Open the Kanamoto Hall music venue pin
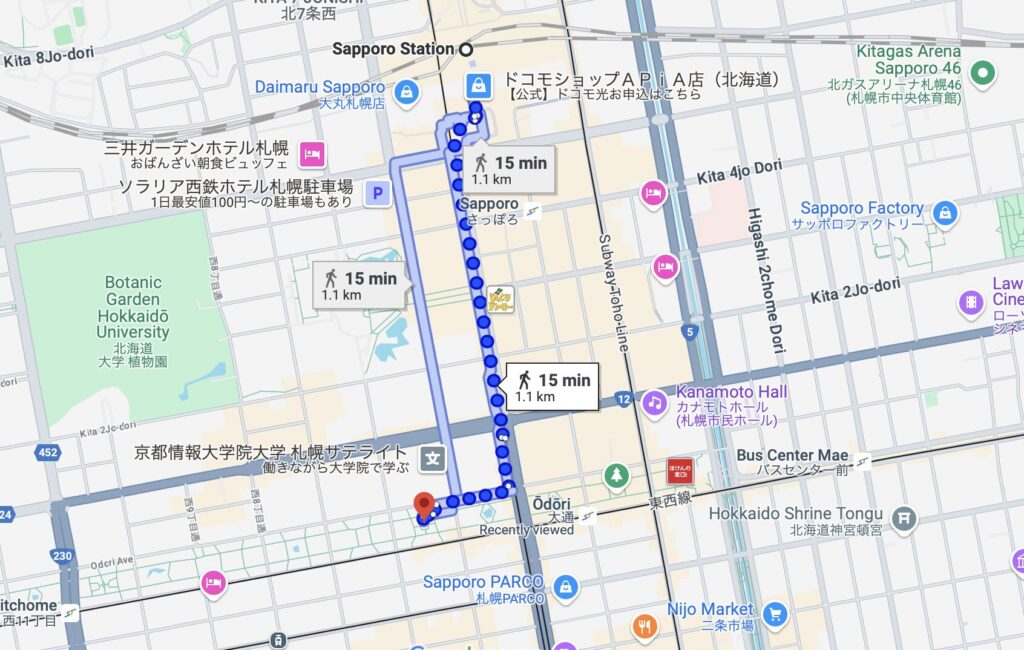The width and height of the screenshot is (1024, 650). point(654,402)
